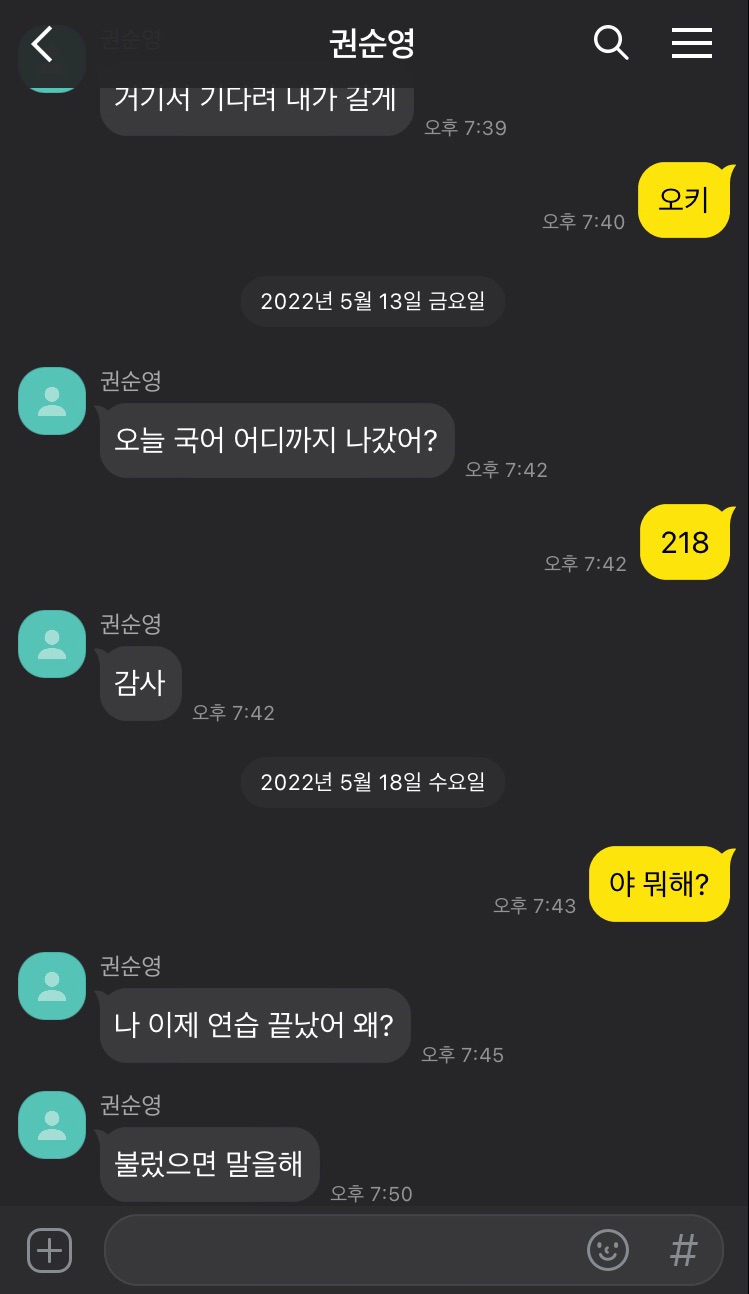This screenshot has height=1294, width=749.
Task: Open the emoticon picker
Action: 607,1250
